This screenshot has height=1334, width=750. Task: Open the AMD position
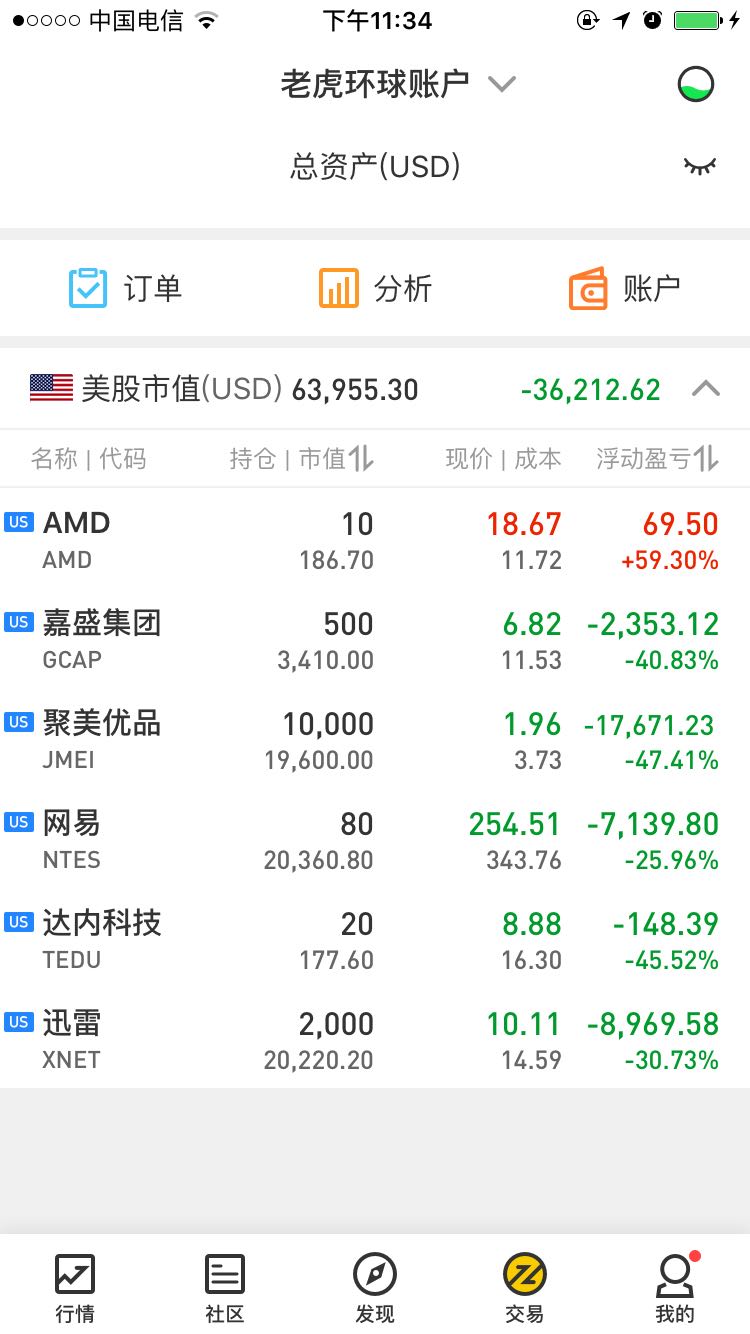click(375, 539)
